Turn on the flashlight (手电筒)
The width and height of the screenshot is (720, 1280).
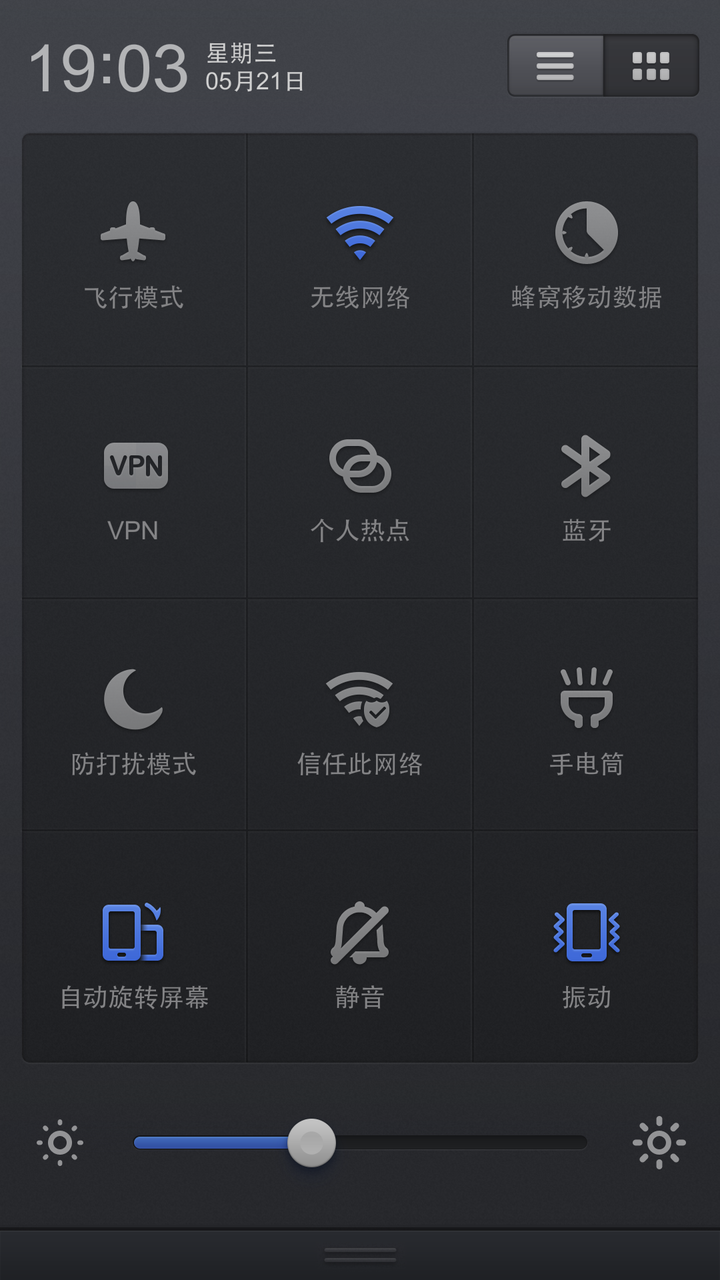(586, 715)
